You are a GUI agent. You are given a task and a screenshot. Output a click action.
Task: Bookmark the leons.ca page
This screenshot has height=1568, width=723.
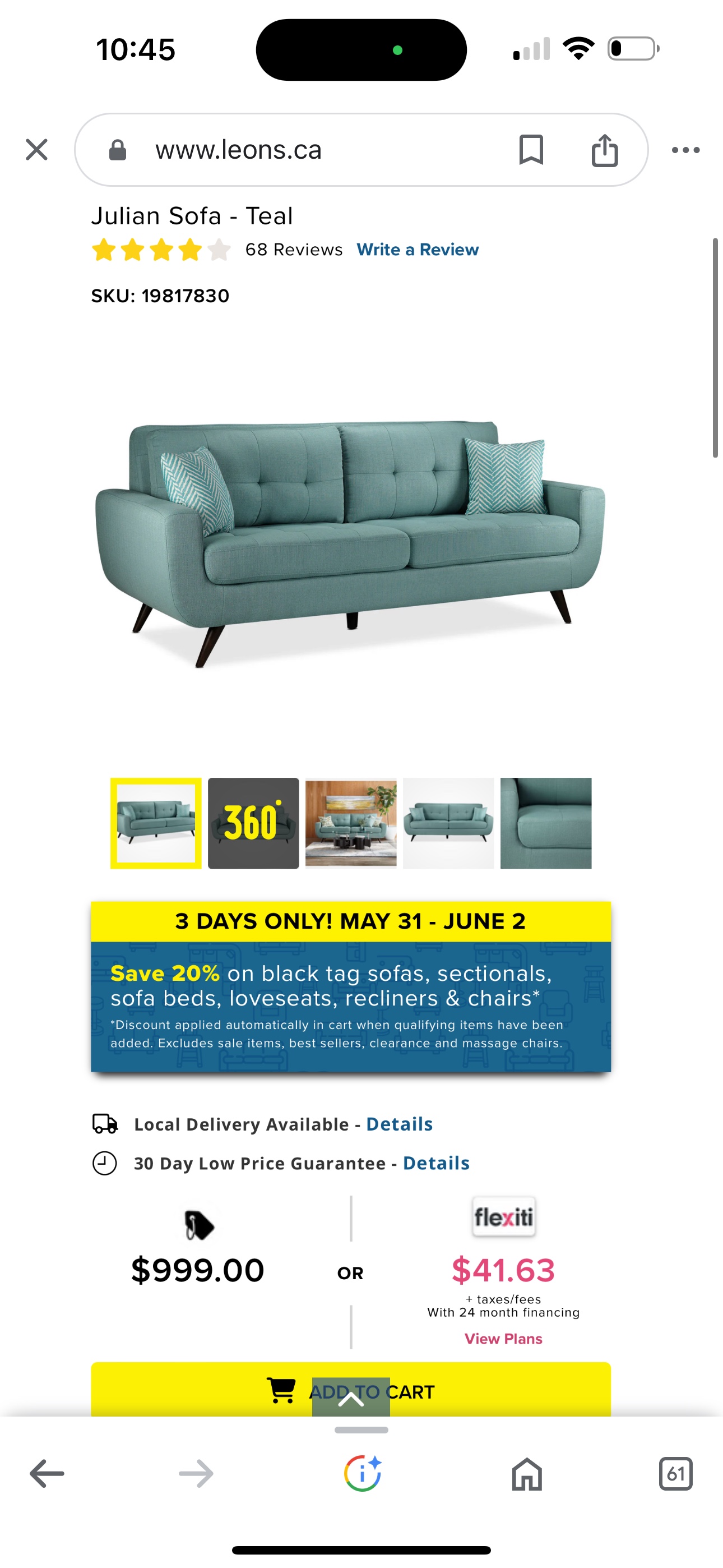click(531, 149)
